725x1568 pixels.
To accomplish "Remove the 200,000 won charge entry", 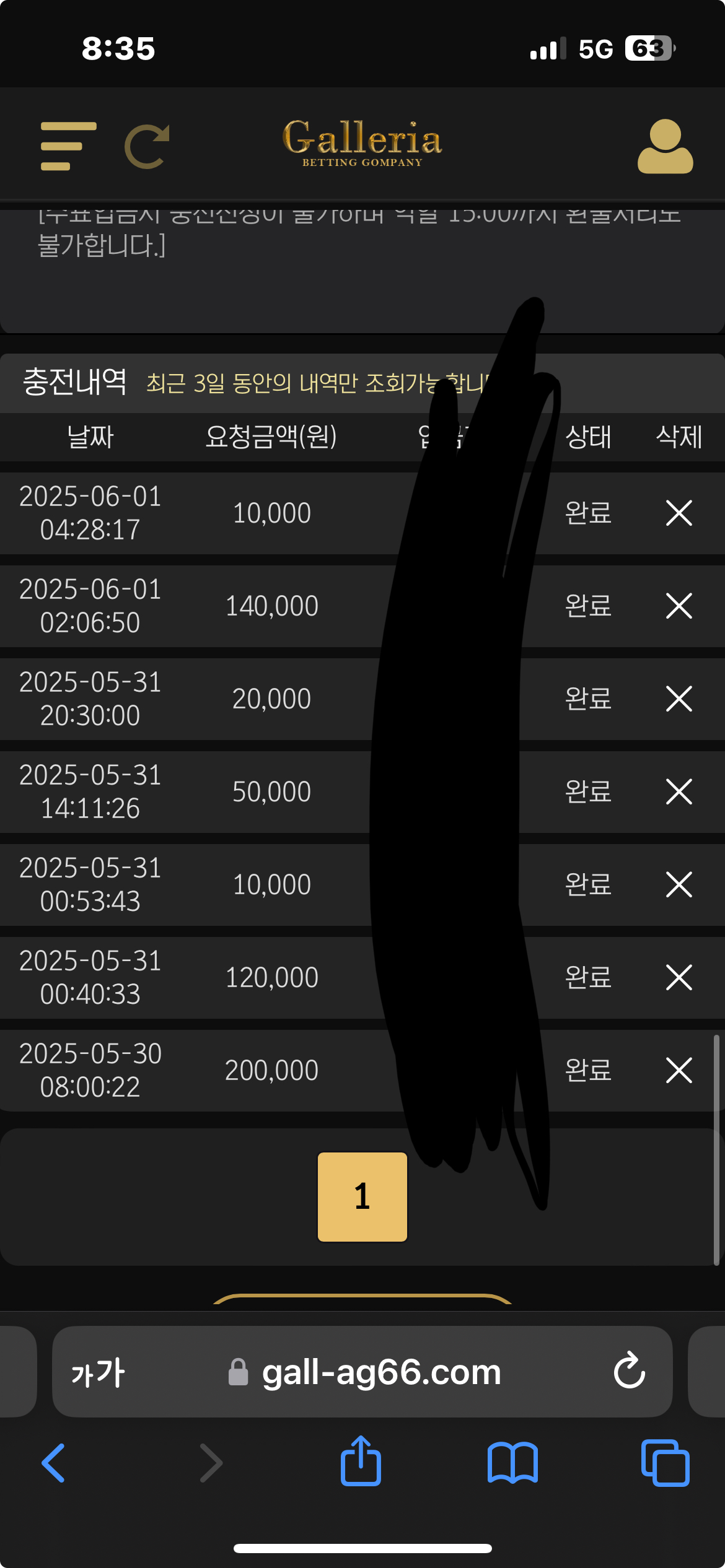I will click(679, 1070).
